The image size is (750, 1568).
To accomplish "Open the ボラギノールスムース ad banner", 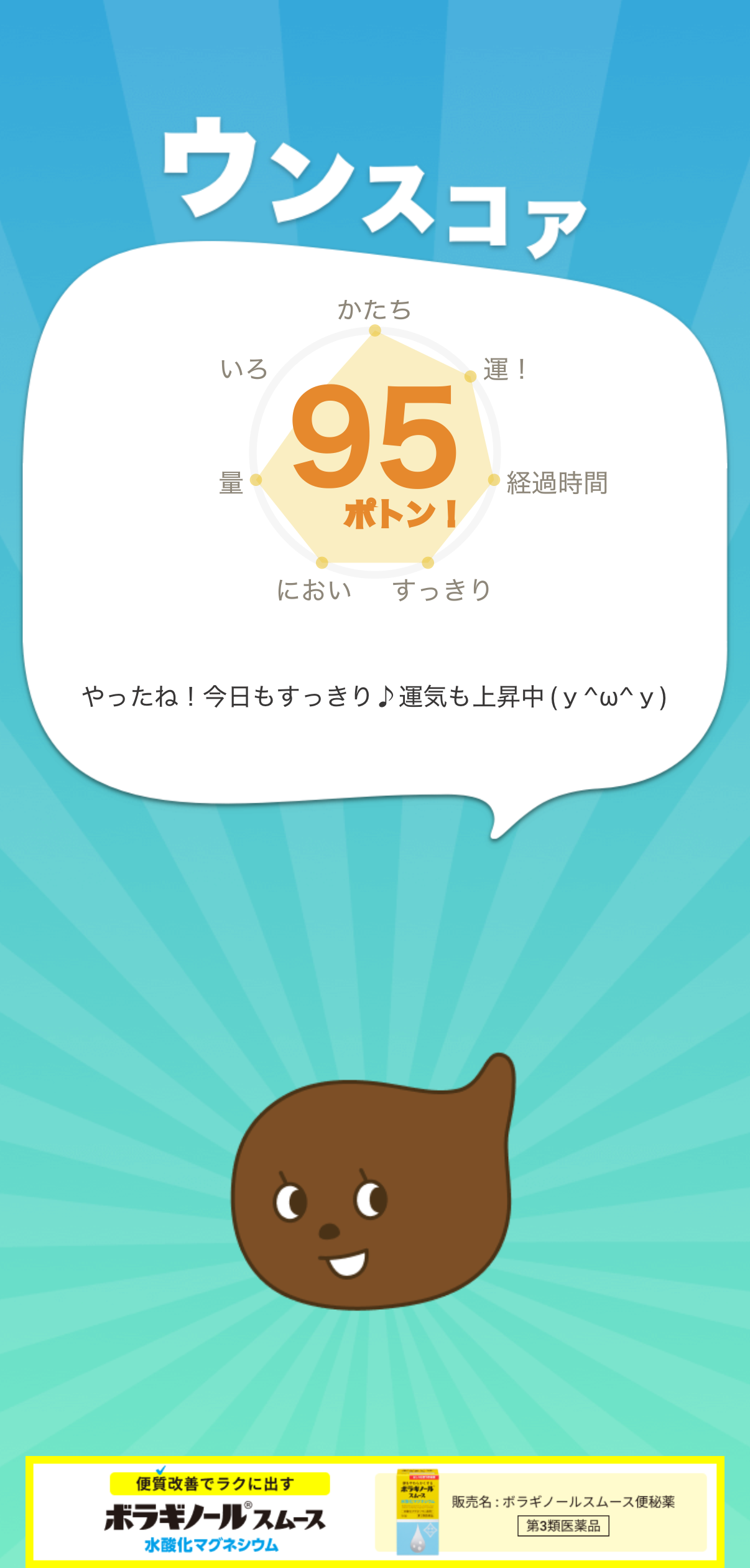I will pos(374,1511).
